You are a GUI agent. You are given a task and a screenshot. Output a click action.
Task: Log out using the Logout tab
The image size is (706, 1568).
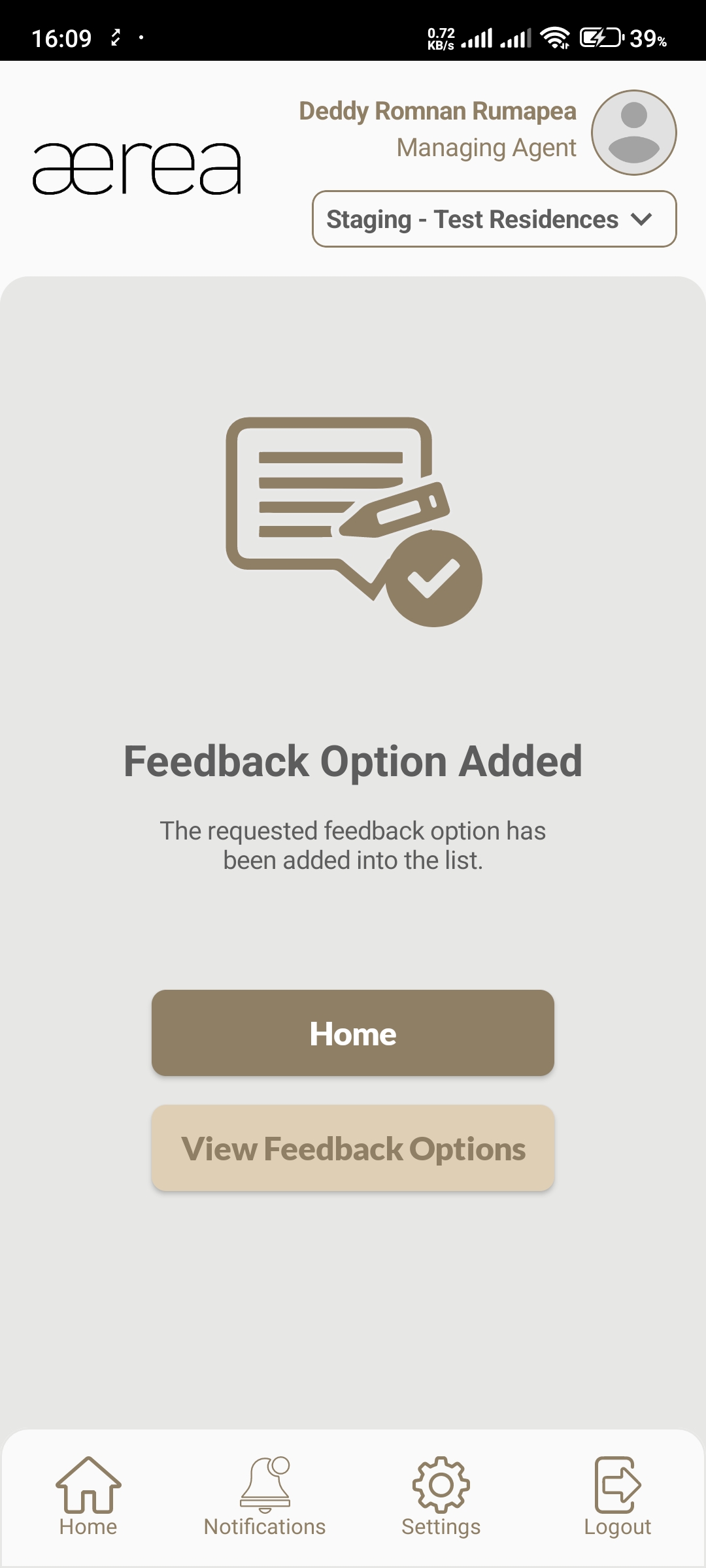pos(617,1496)
